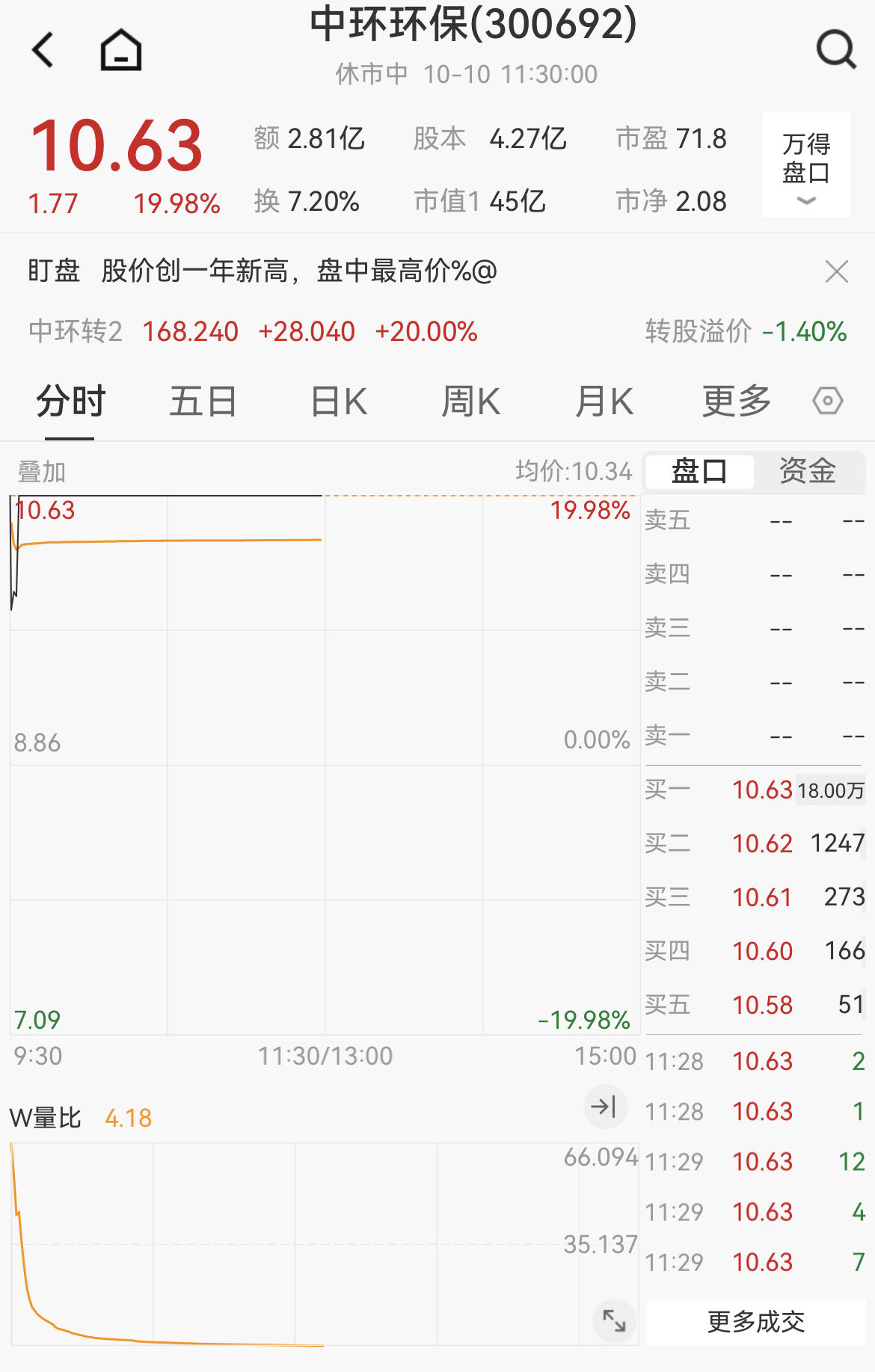Tap 叠加 to overlay another index
Screen dimensions: 875x1372
42,472
